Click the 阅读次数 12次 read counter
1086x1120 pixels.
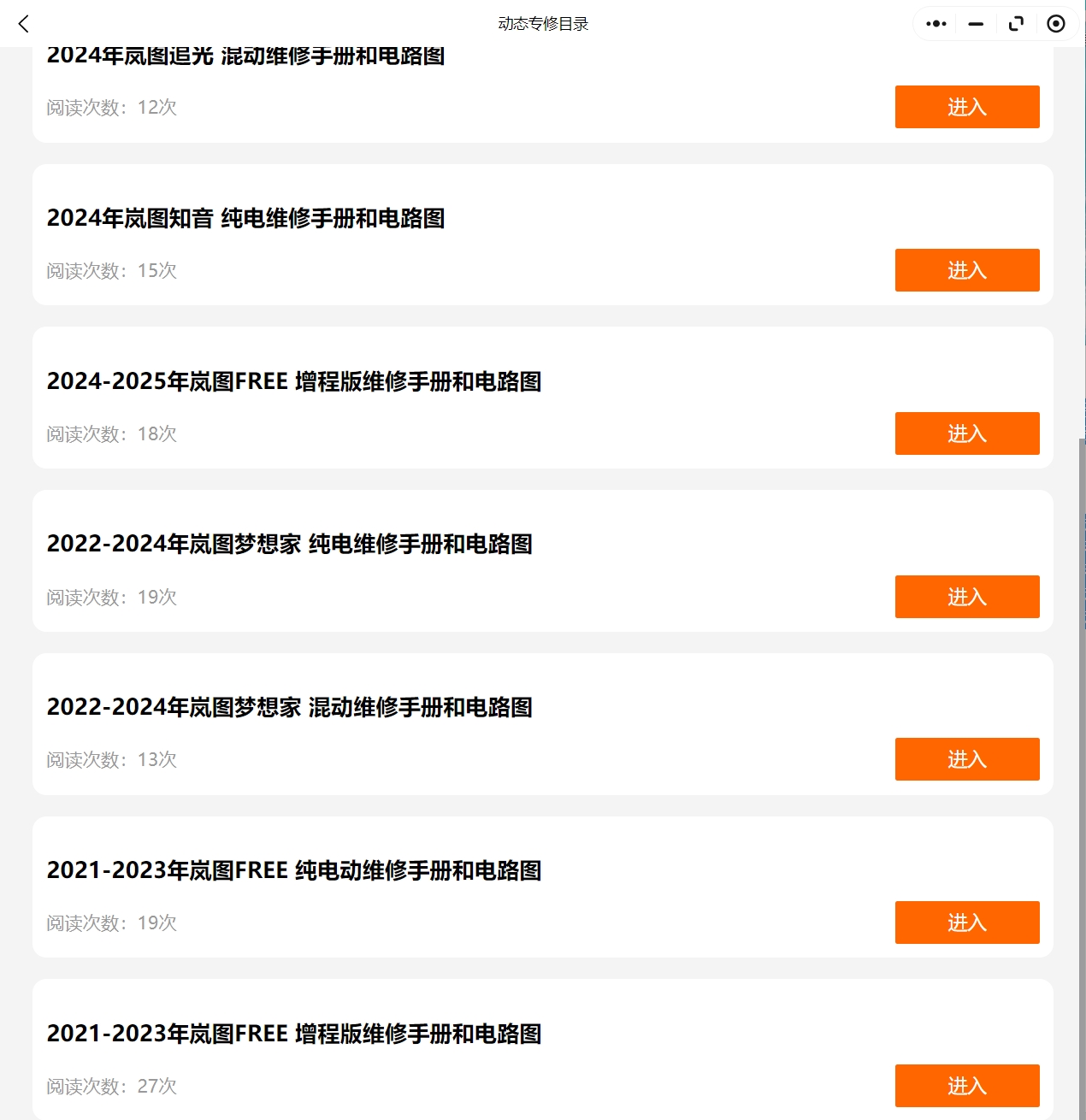111,107
